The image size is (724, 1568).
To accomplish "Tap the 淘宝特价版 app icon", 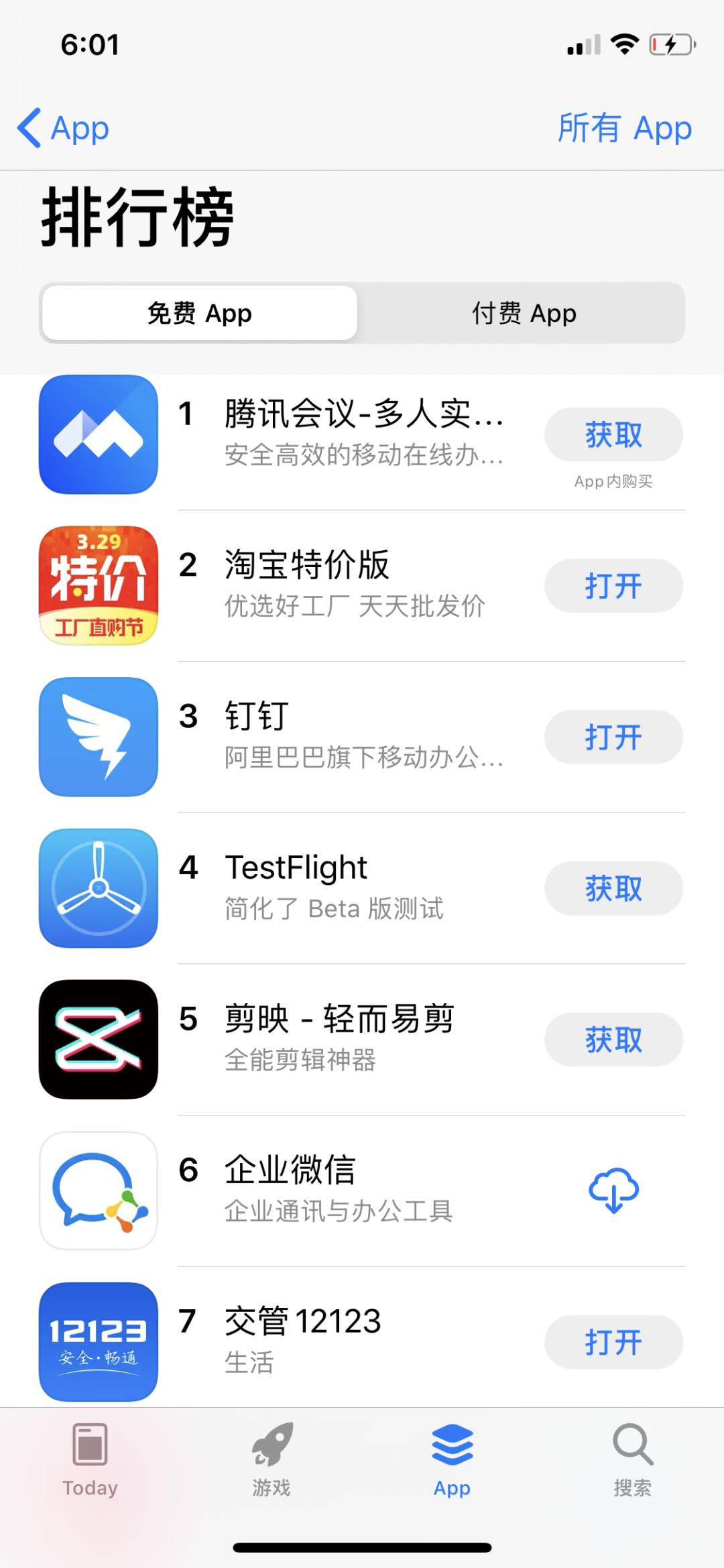I will [97, 585].
